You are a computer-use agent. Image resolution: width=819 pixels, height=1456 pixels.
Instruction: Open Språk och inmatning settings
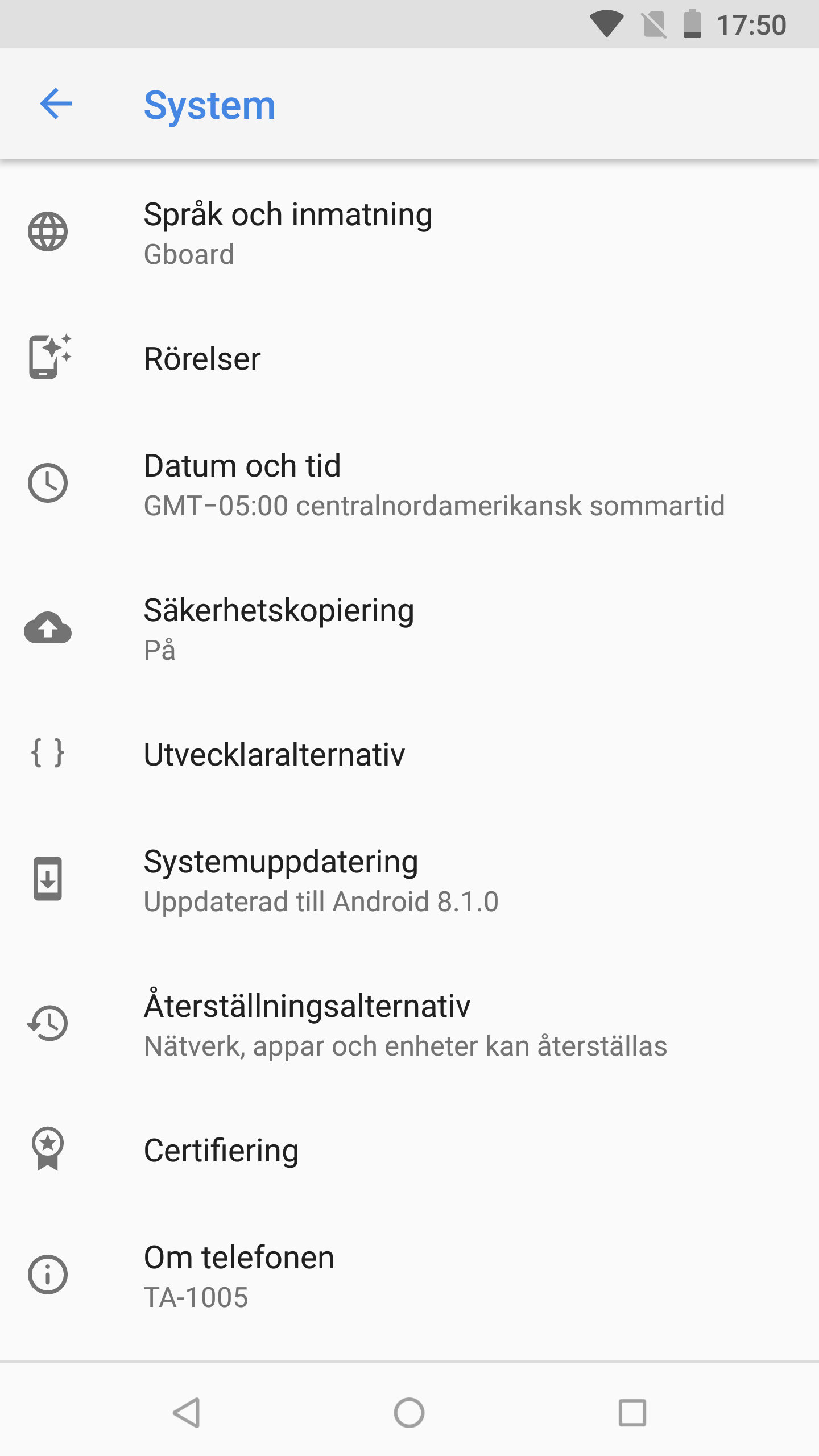(409, 232)
